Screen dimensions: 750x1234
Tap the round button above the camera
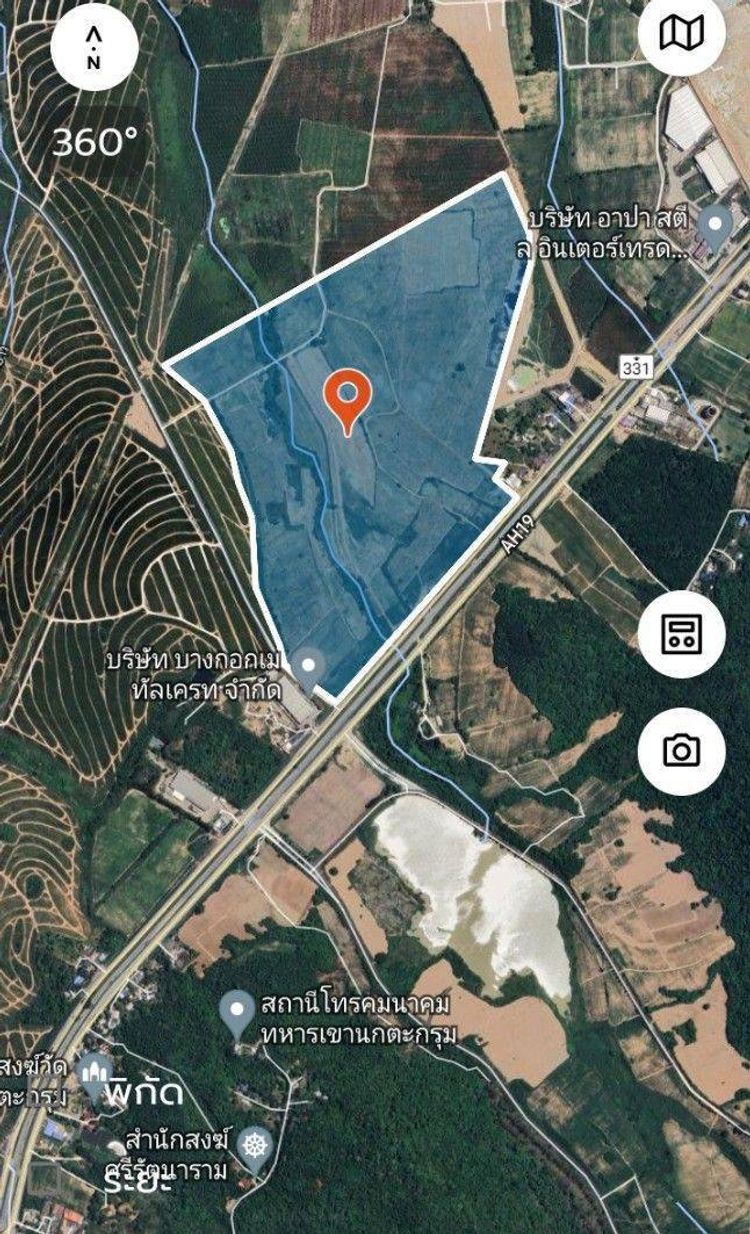pos(682,633)
